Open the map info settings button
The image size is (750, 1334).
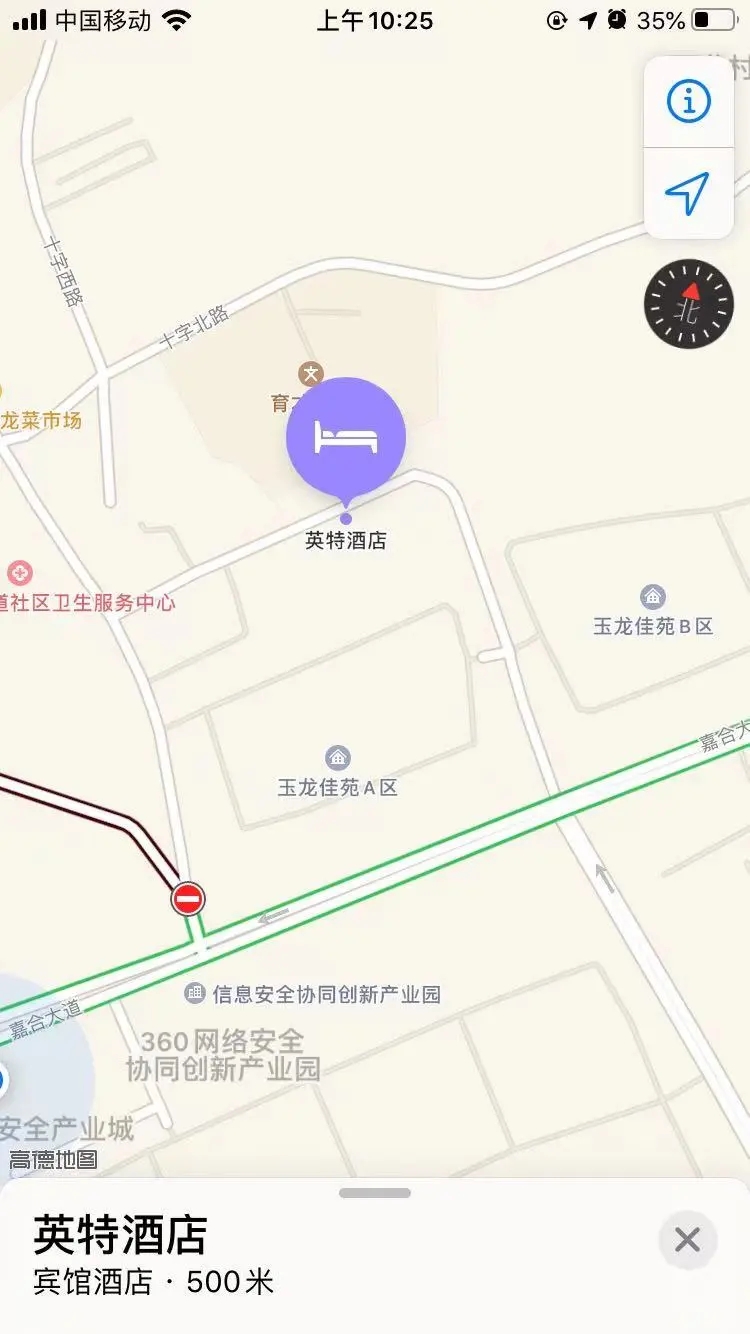688,101
